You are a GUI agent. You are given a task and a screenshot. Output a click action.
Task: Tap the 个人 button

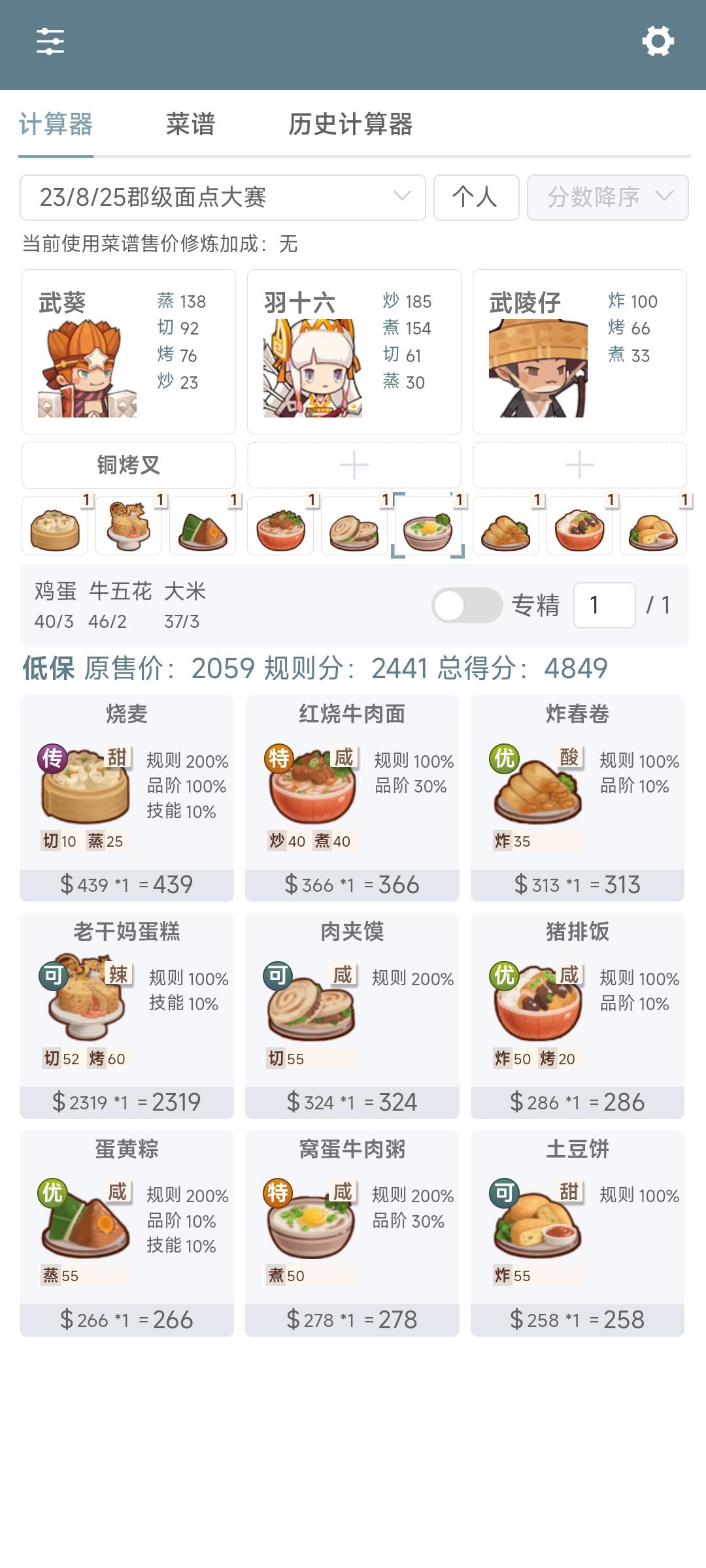(476, 197)
